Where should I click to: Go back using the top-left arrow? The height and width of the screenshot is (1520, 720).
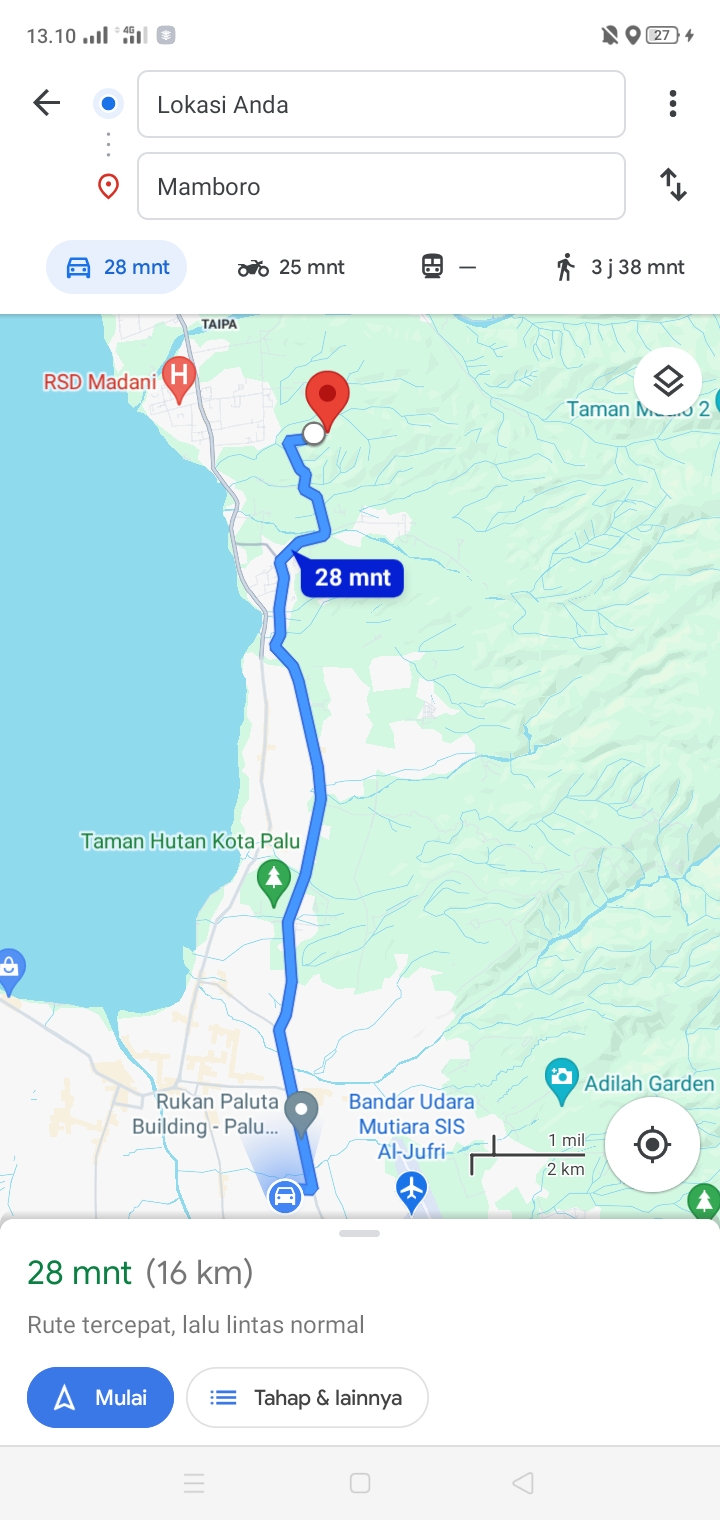click(x=46, y=103)
